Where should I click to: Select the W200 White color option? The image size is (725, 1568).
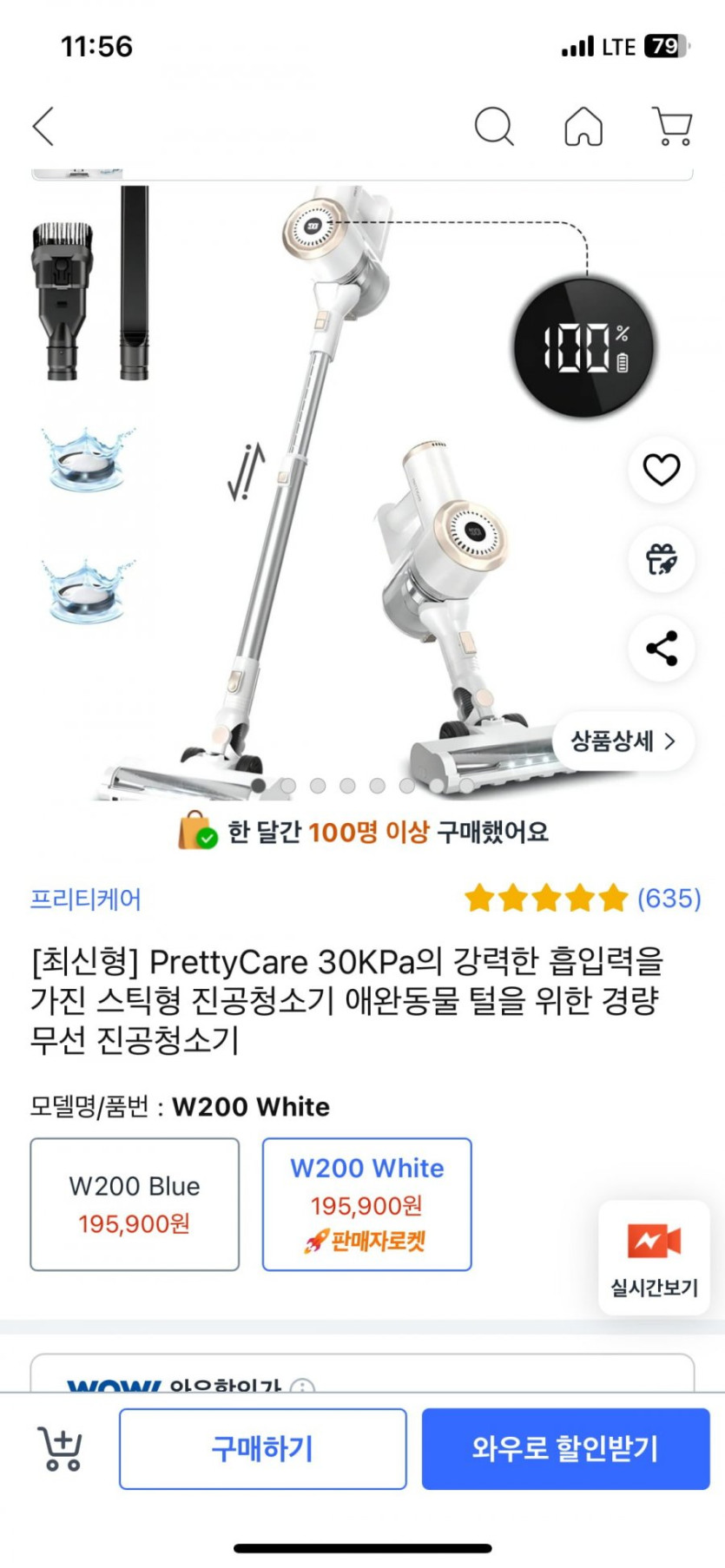click(366, 1204)
